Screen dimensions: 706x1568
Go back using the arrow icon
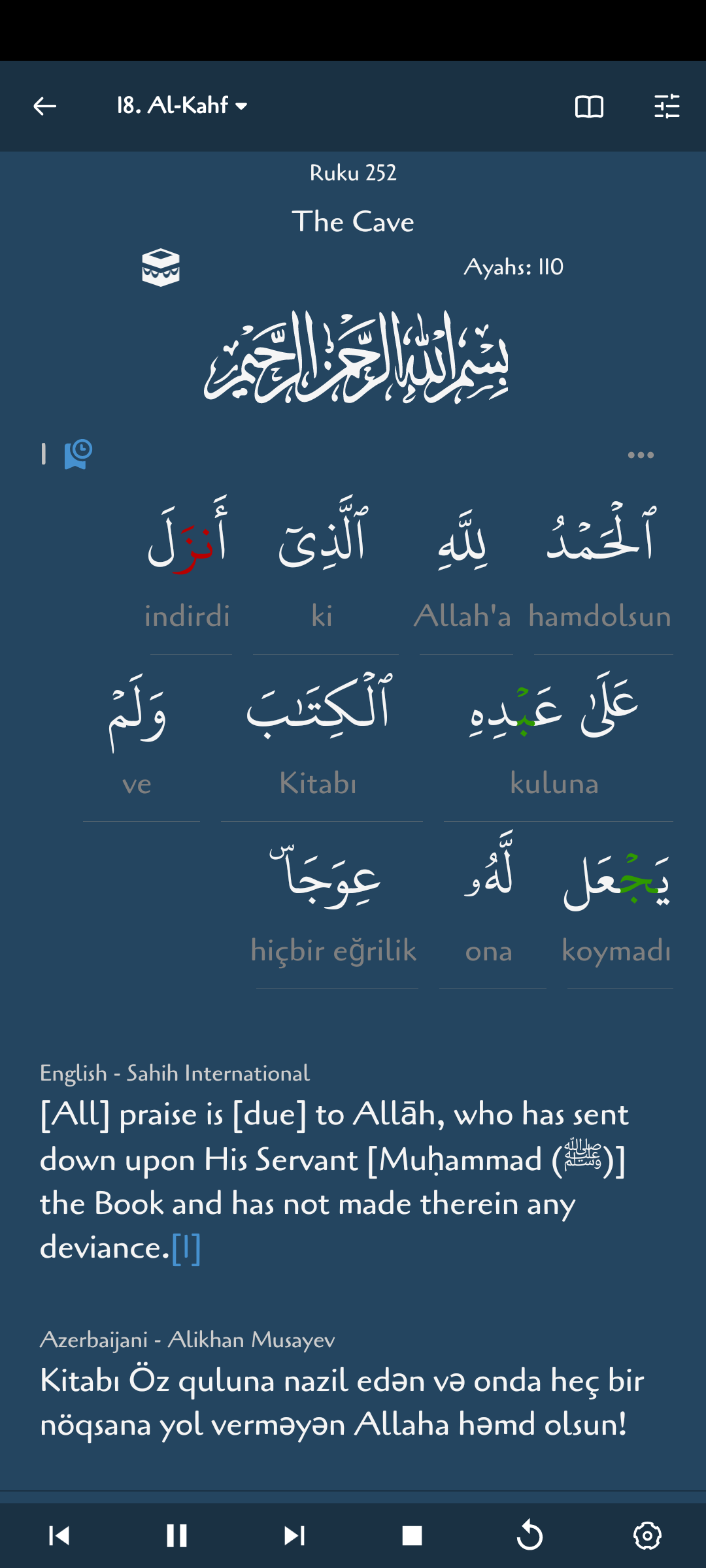[x=44, y=106]
